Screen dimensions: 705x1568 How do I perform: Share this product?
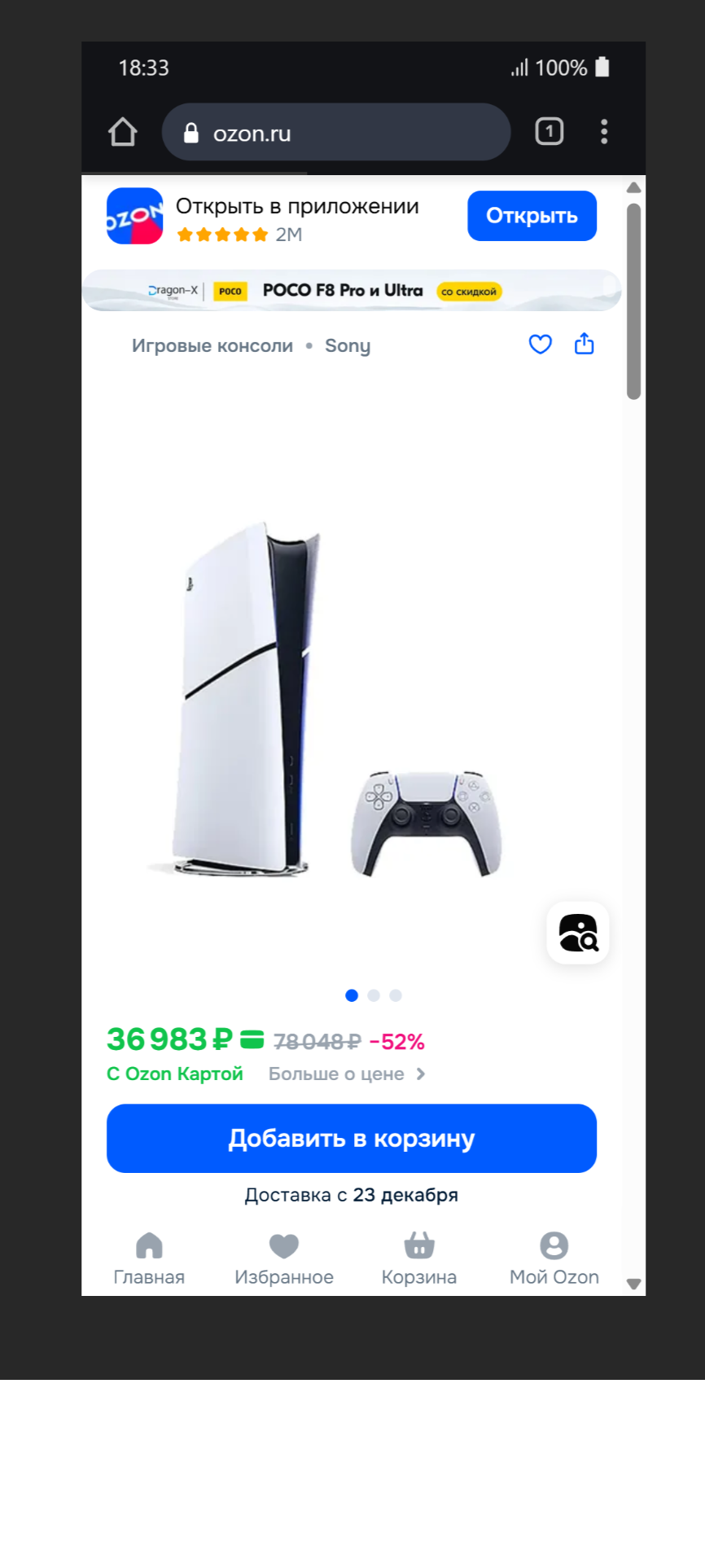tap(585, 344)
